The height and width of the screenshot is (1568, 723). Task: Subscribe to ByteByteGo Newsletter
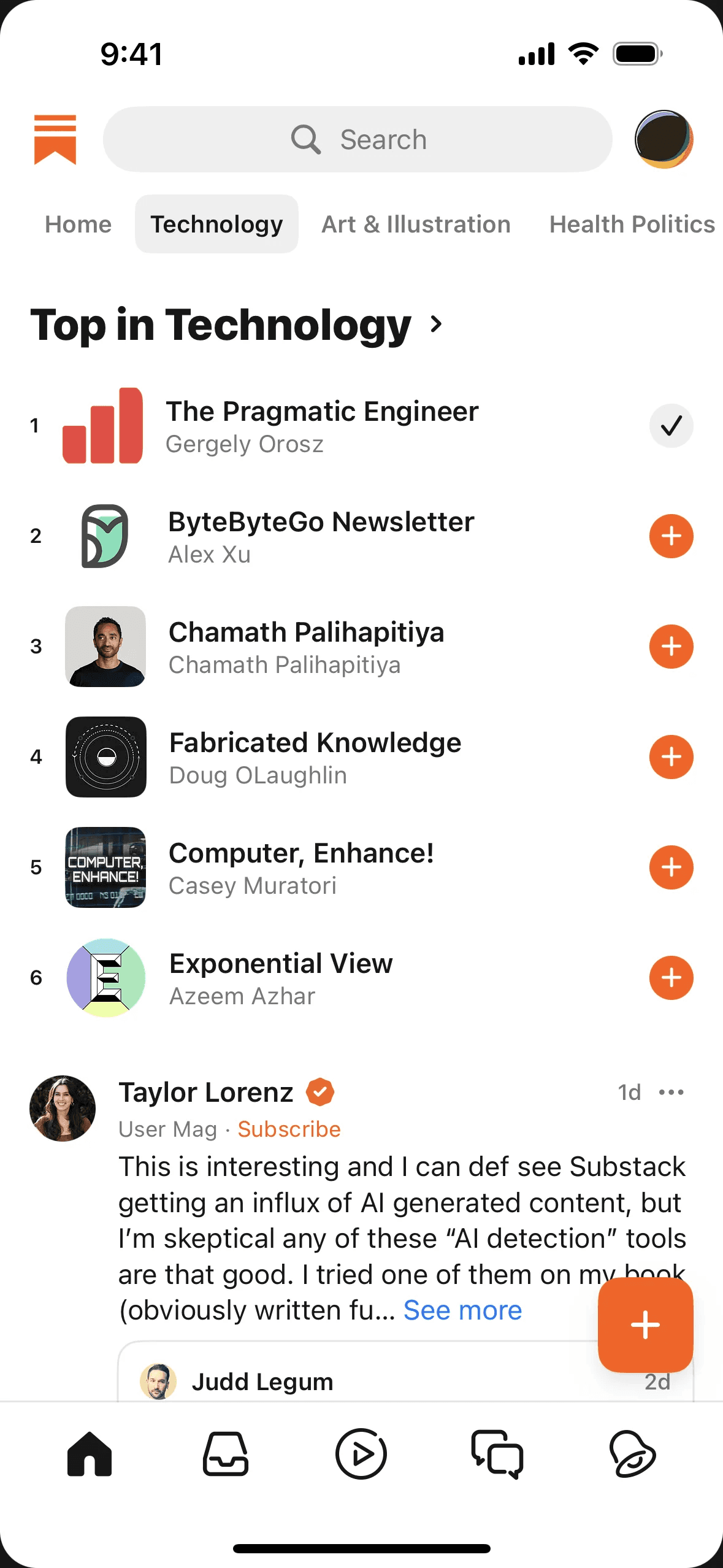(671, 536)
